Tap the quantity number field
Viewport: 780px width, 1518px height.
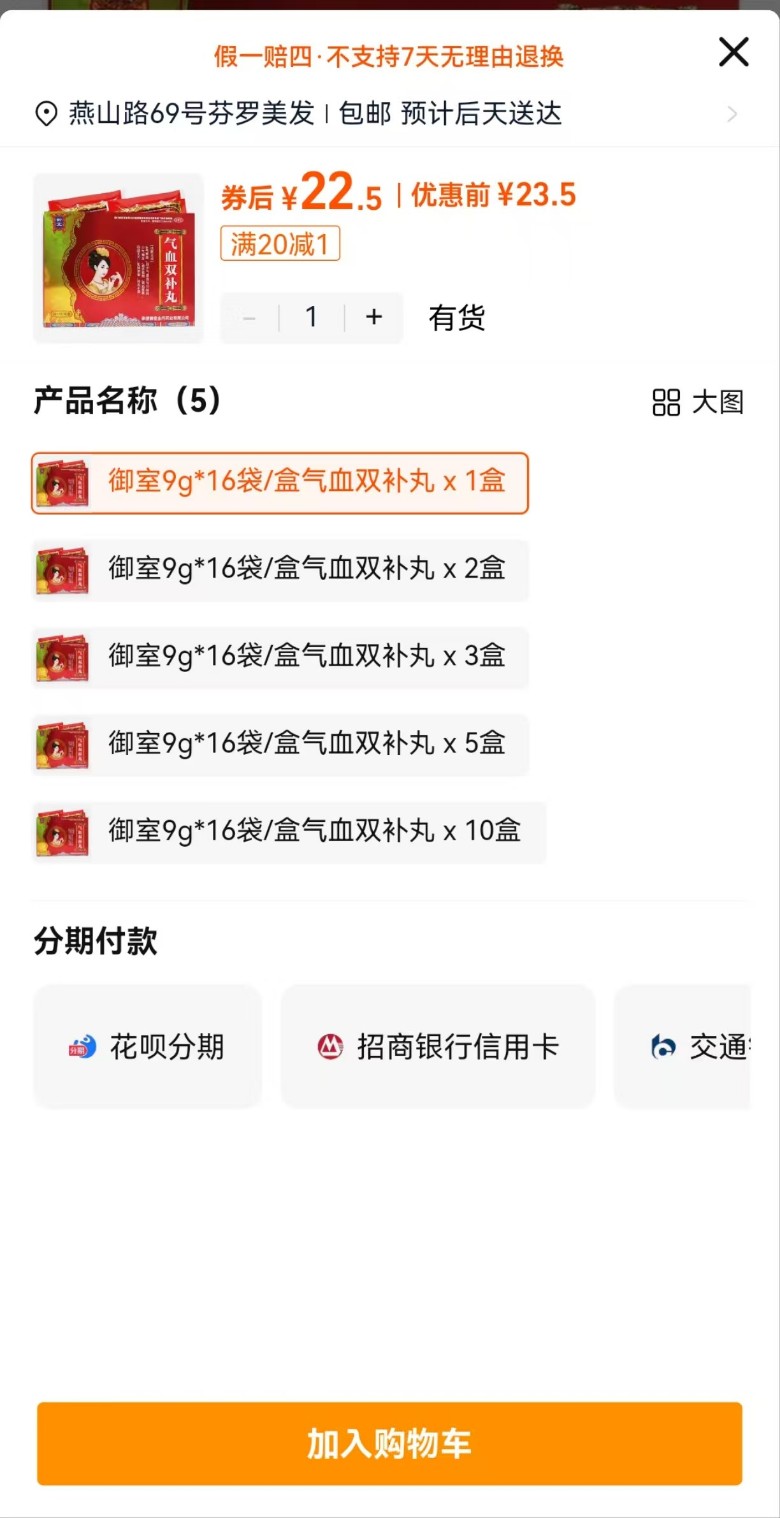pyautogui.click(x=311, y=318)
